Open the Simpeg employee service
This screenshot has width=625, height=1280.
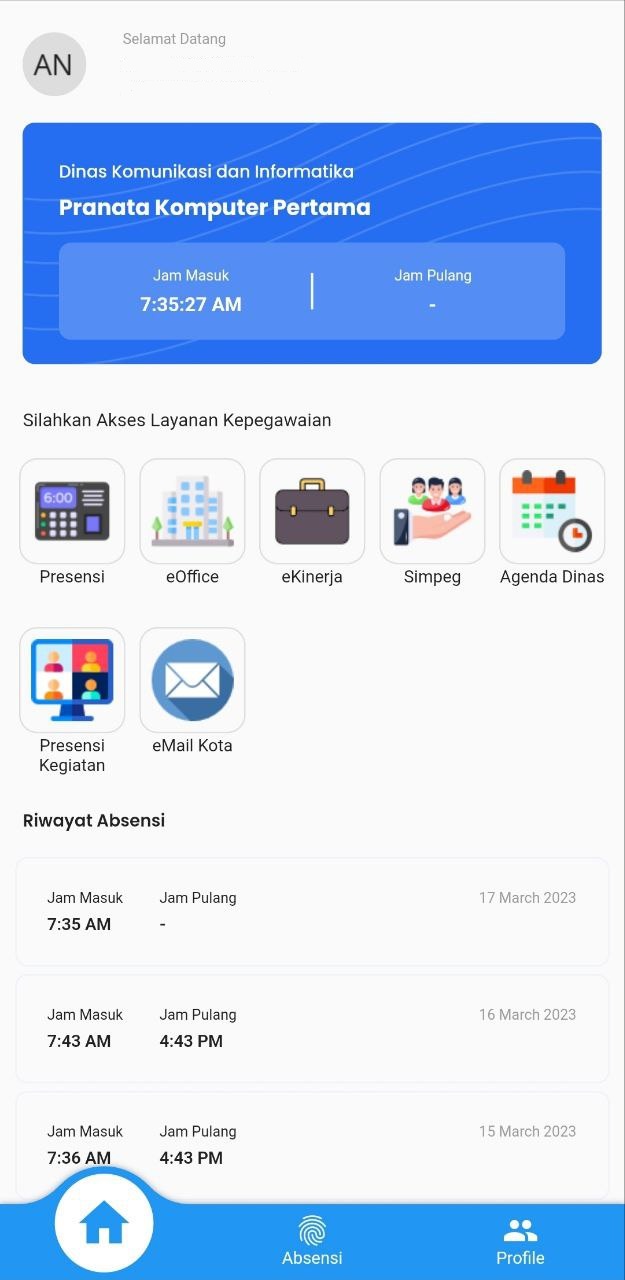[432, 511]
